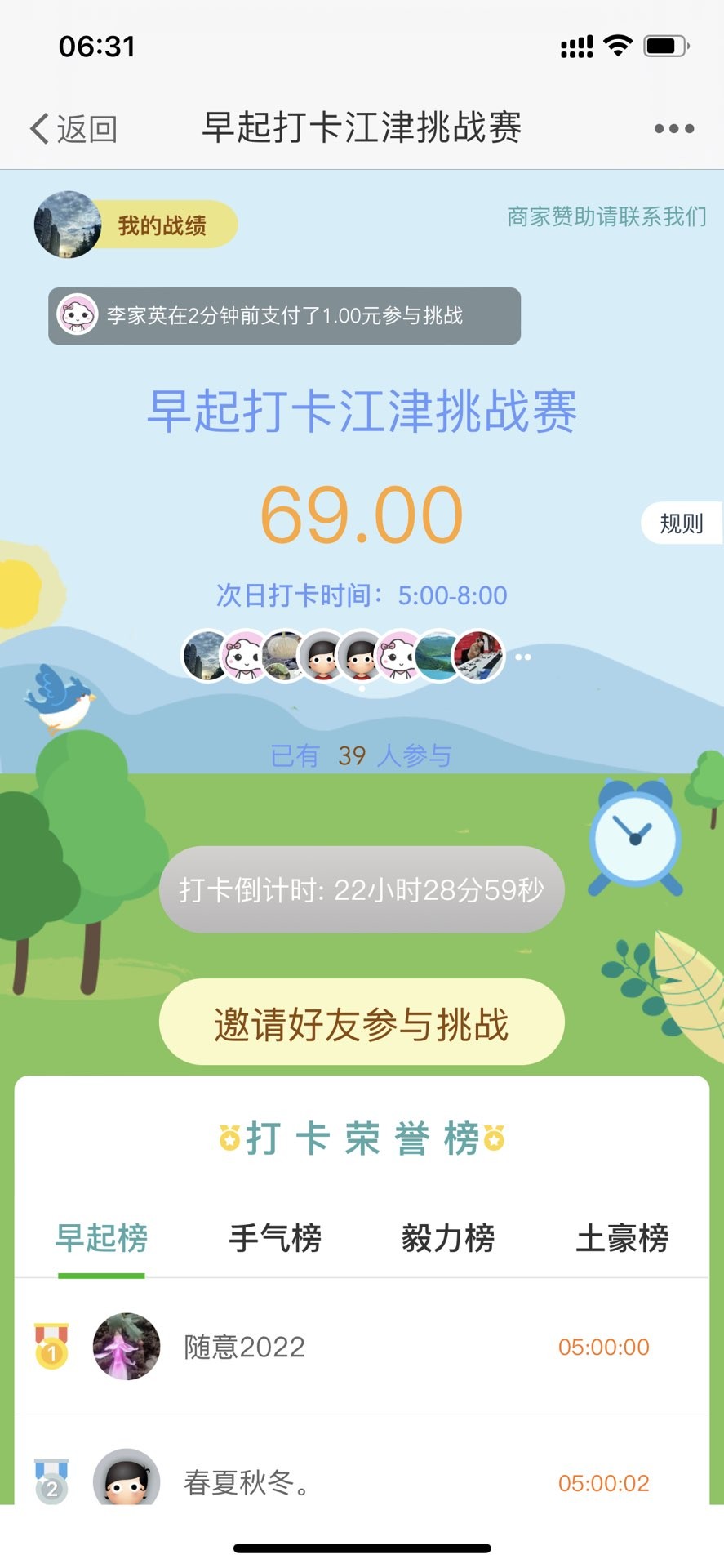The width and height of the screenshot is (724, 1568).
Task: View 我的战绩 results
Action: 162,225
